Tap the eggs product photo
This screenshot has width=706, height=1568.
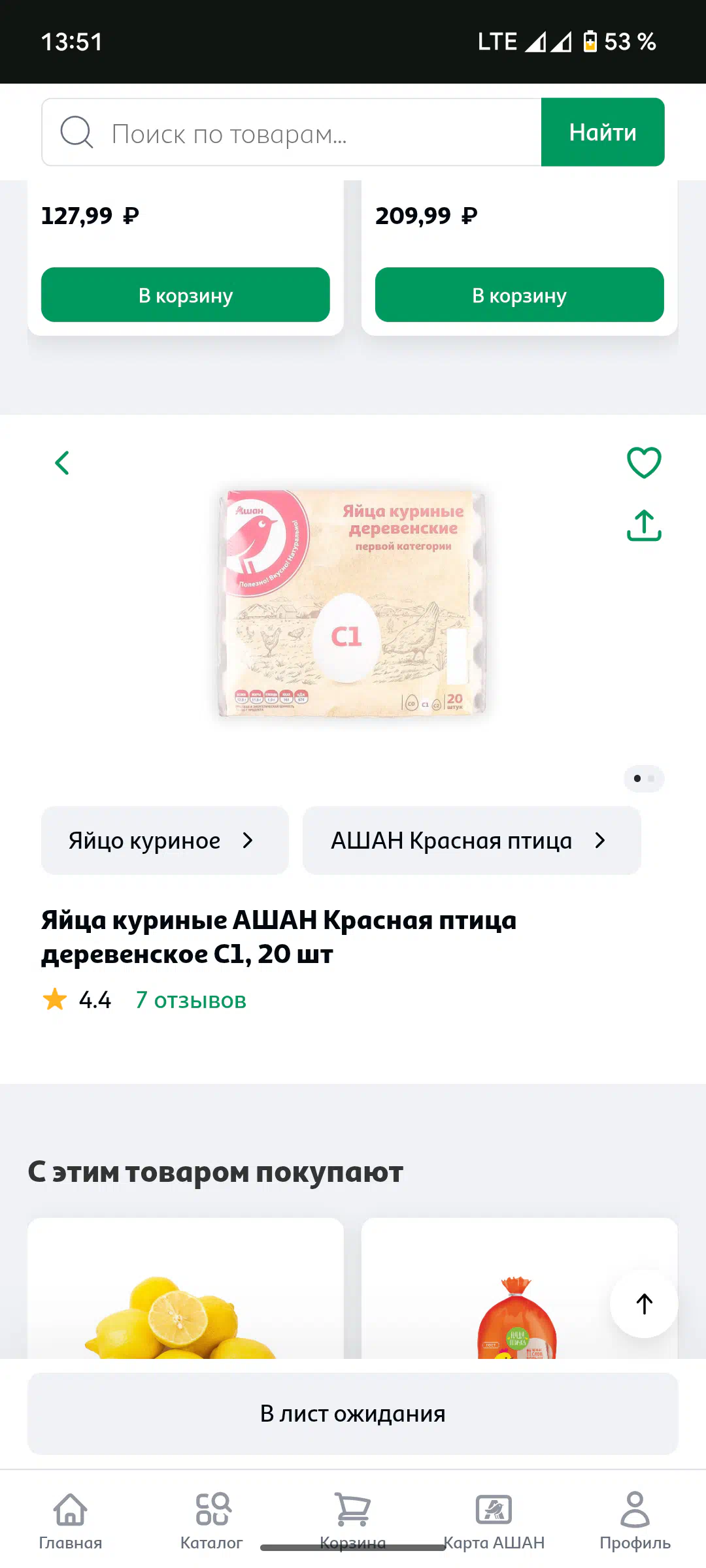click(x=353, y=604)
